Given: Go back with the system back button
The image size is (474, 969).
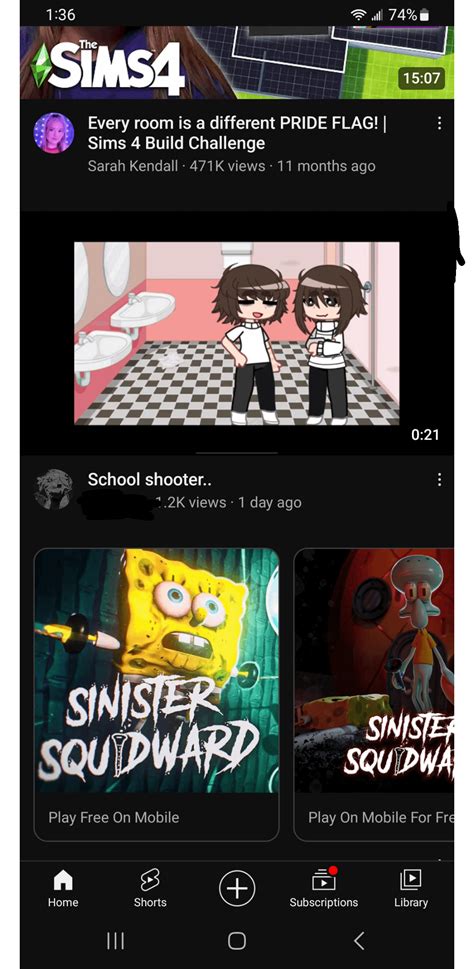Looking at the screenshot, I should [x=359, y=941].
